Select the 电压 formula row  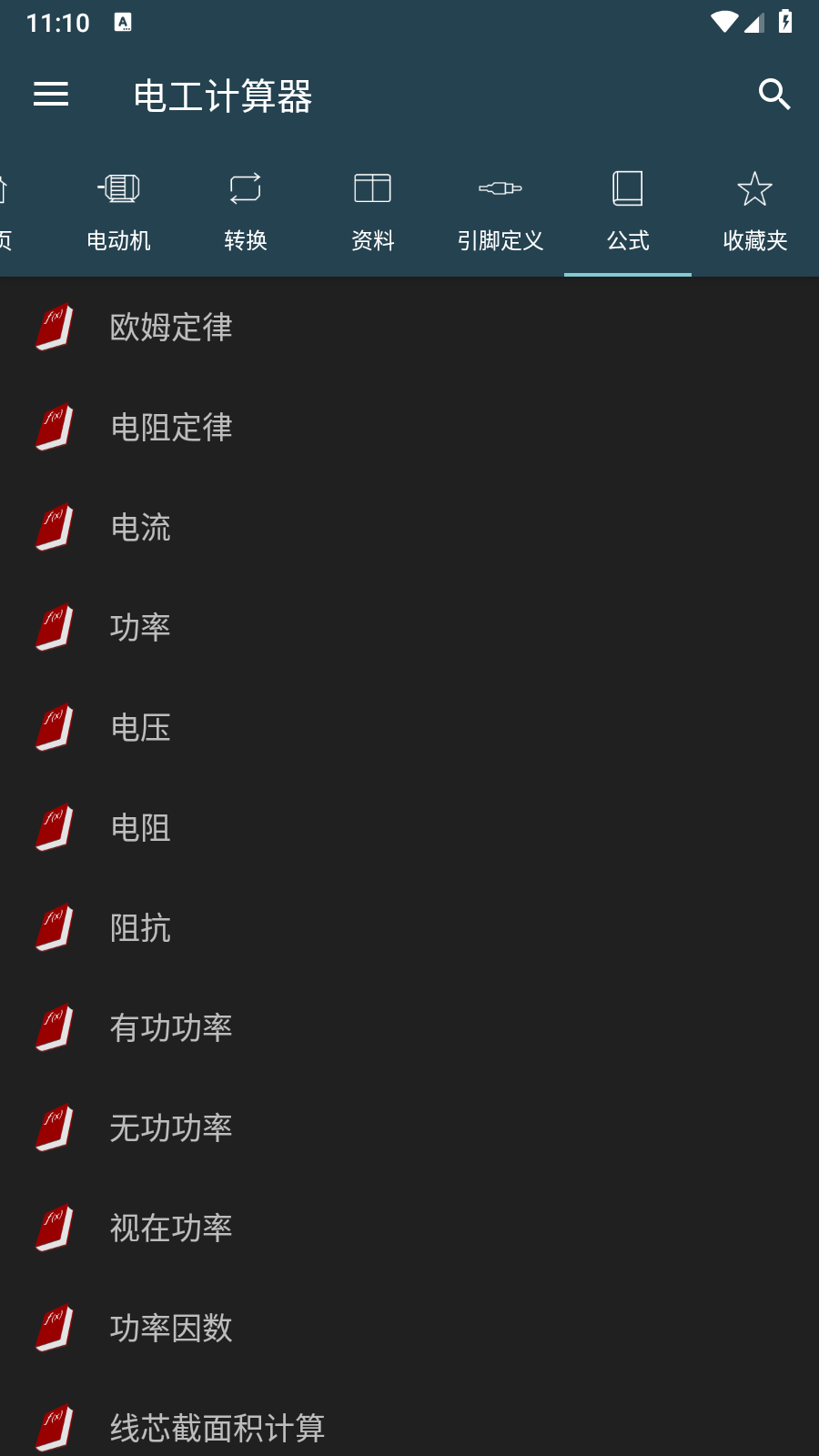point(141,728)
